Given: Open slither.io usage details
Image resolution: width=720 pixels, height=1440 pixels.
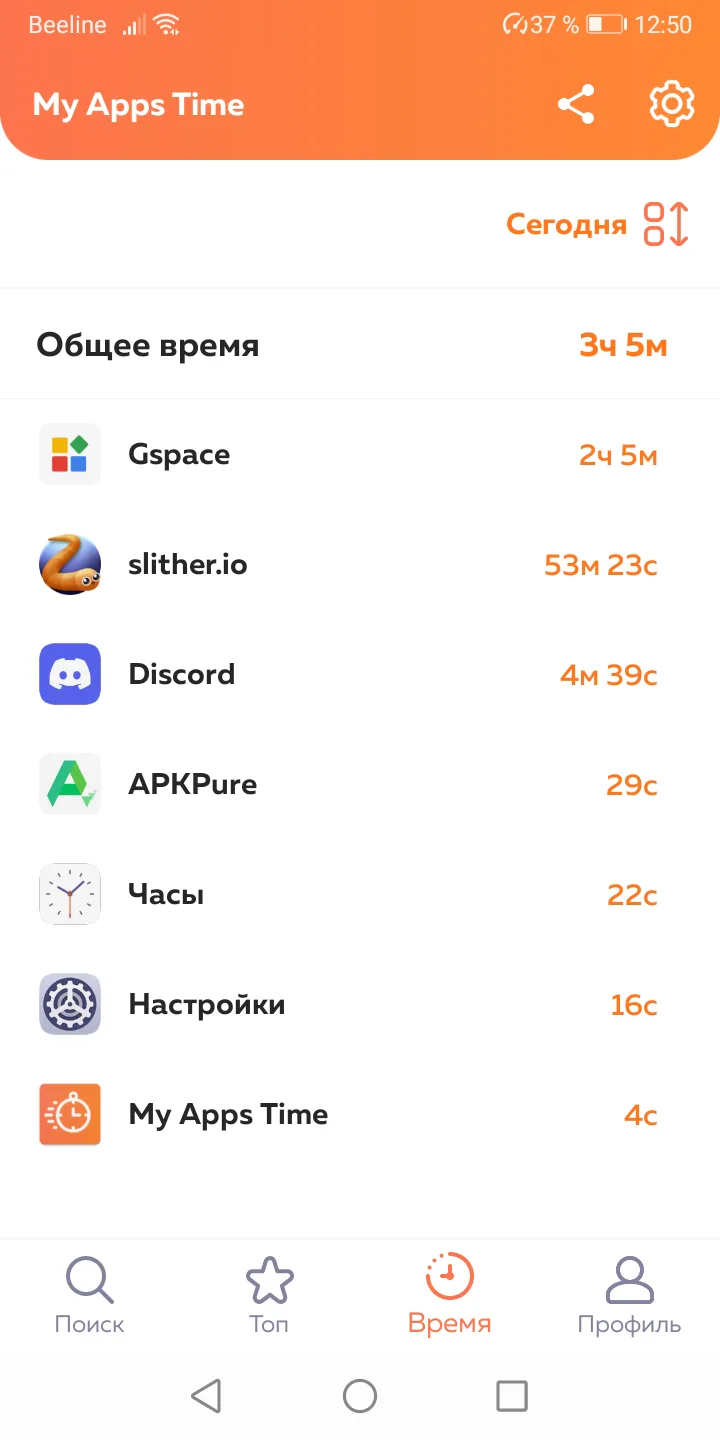Looking at the screenshot, I should [360, 565].
